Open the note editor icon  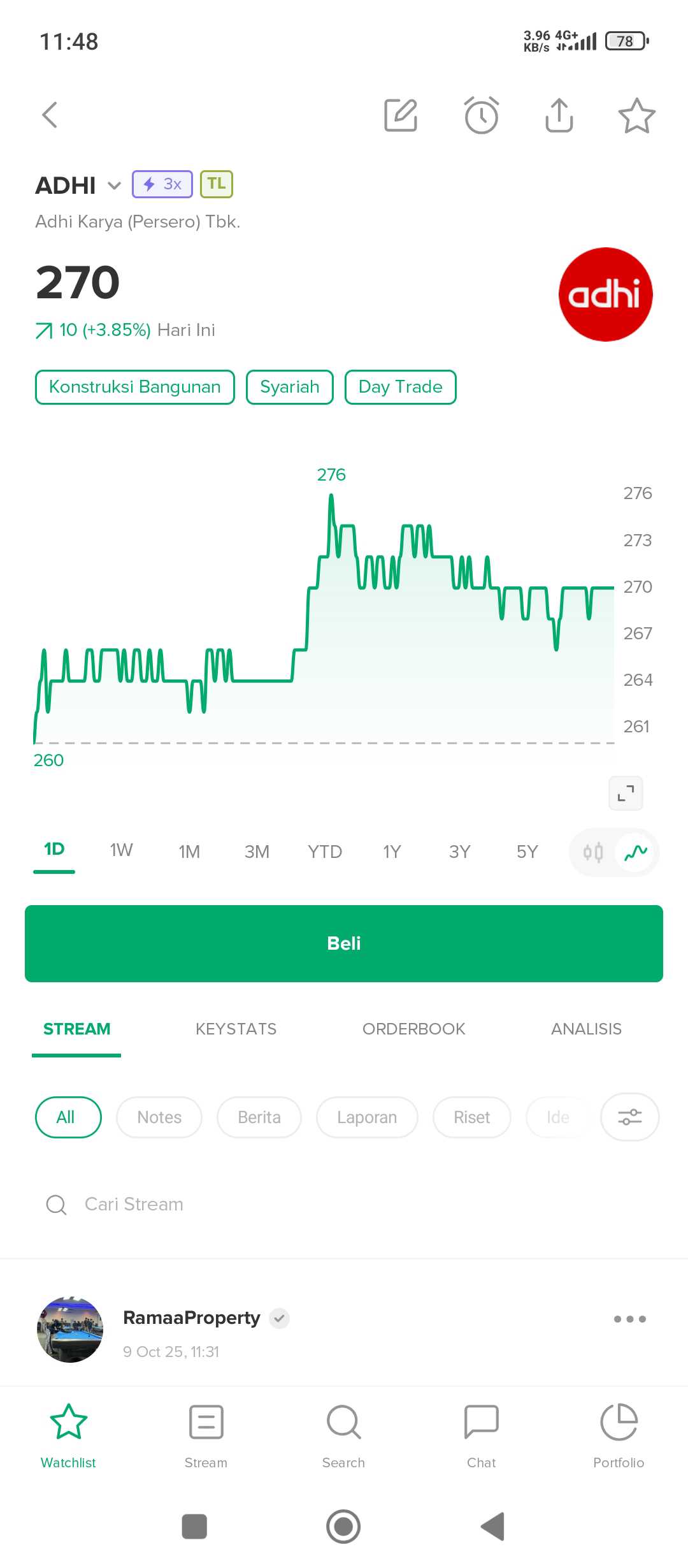pos(401,115)
